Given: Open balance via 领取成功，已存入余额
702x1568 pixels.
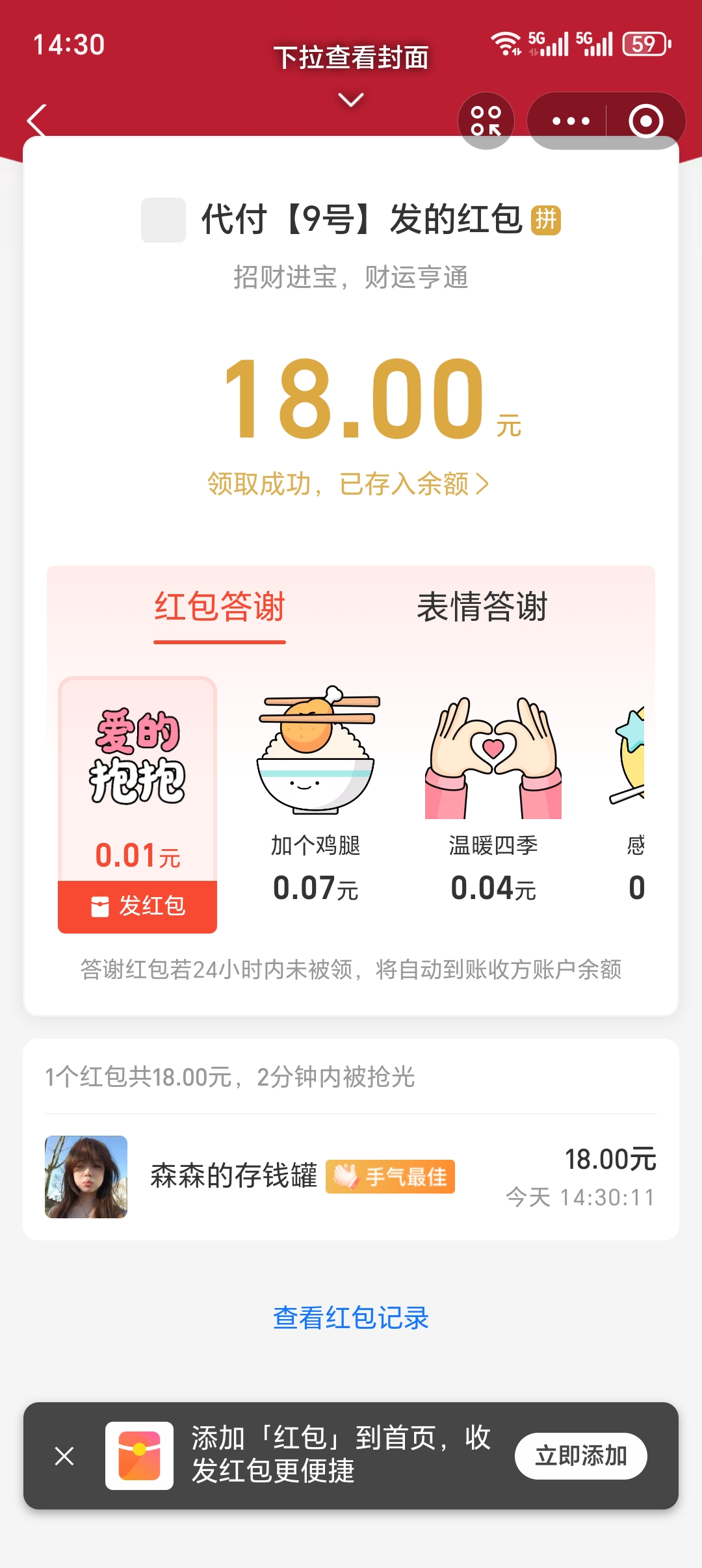Looking at the screenshot, I should pos(348,484).
